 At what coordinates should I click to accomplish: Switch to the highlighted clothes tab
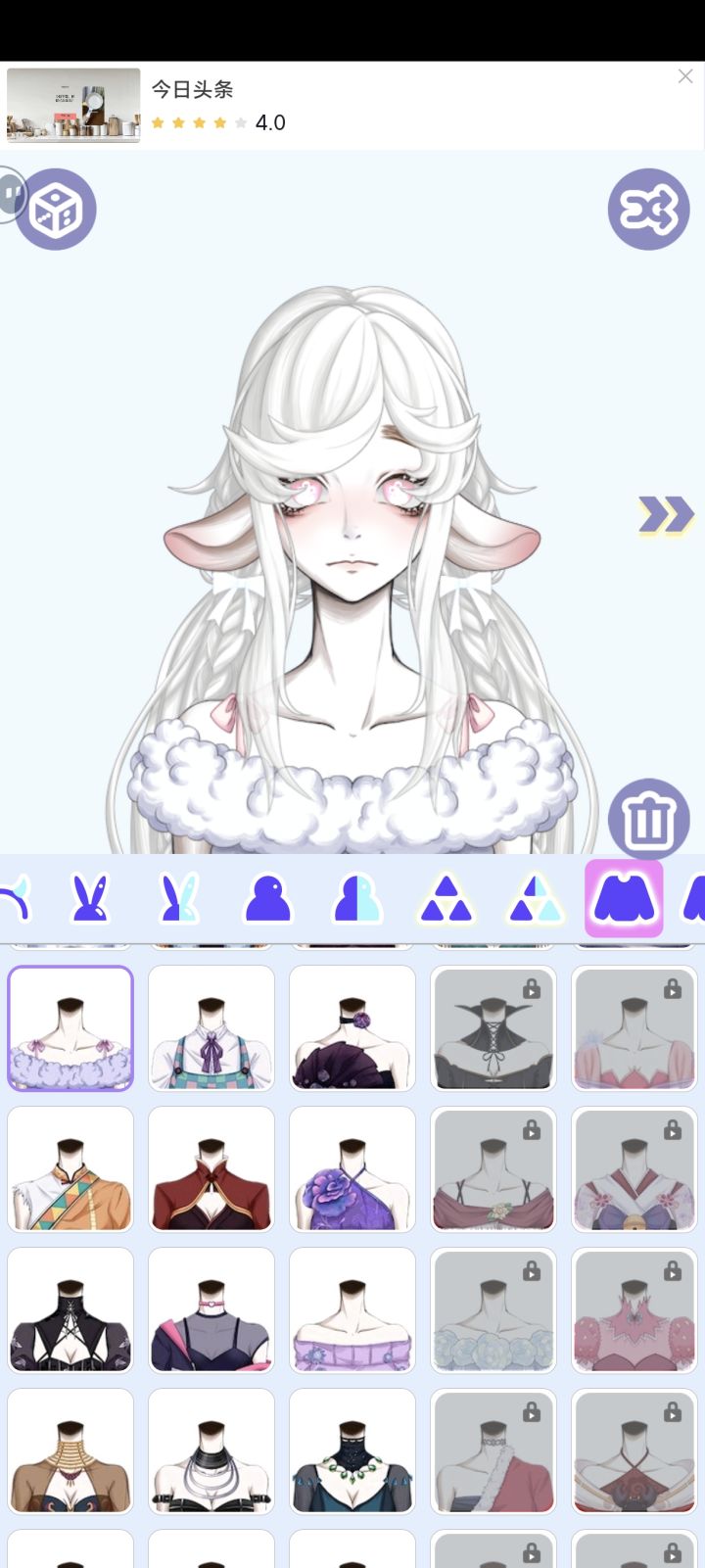[x=624, y=898]
